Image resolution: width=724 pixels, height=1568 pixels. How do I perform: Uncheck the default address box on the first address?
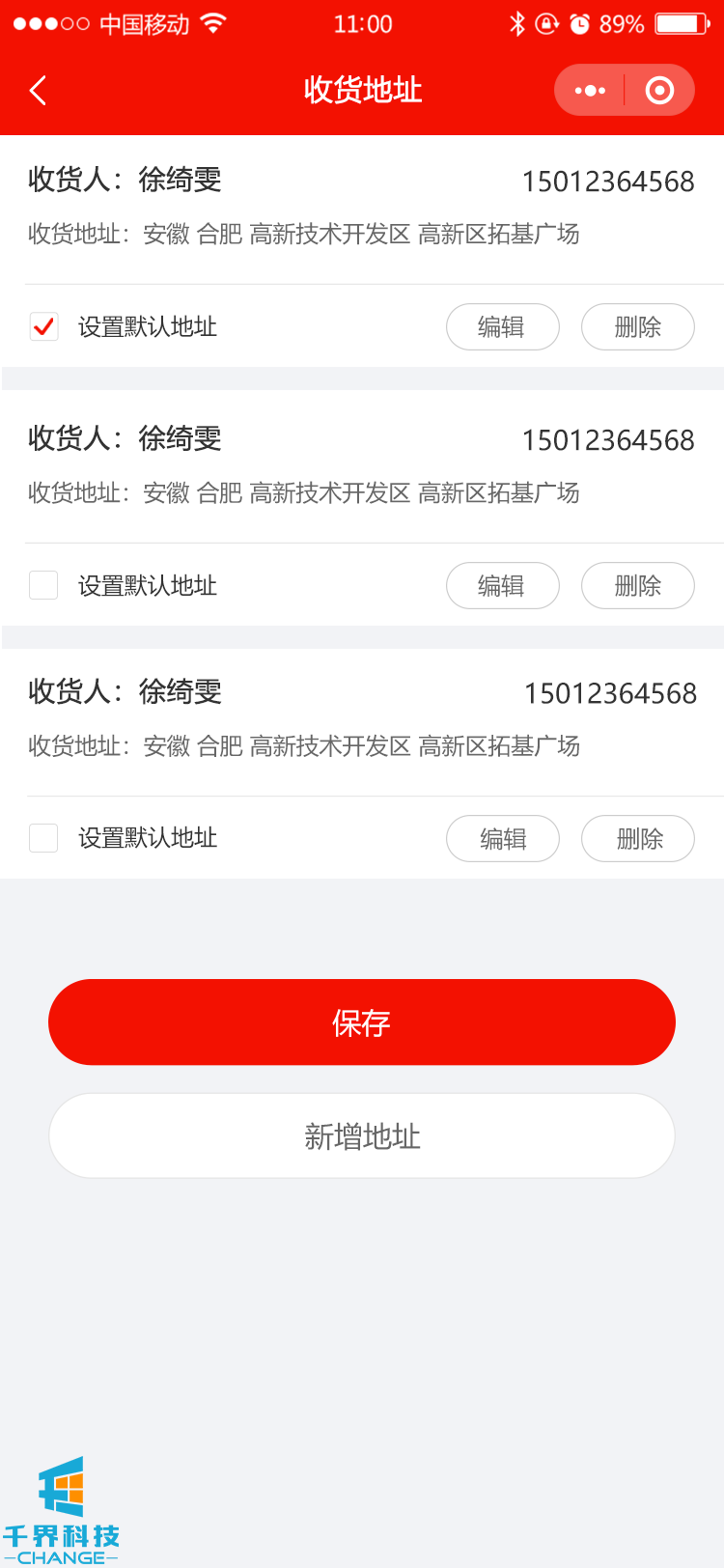tap(44, 327)
